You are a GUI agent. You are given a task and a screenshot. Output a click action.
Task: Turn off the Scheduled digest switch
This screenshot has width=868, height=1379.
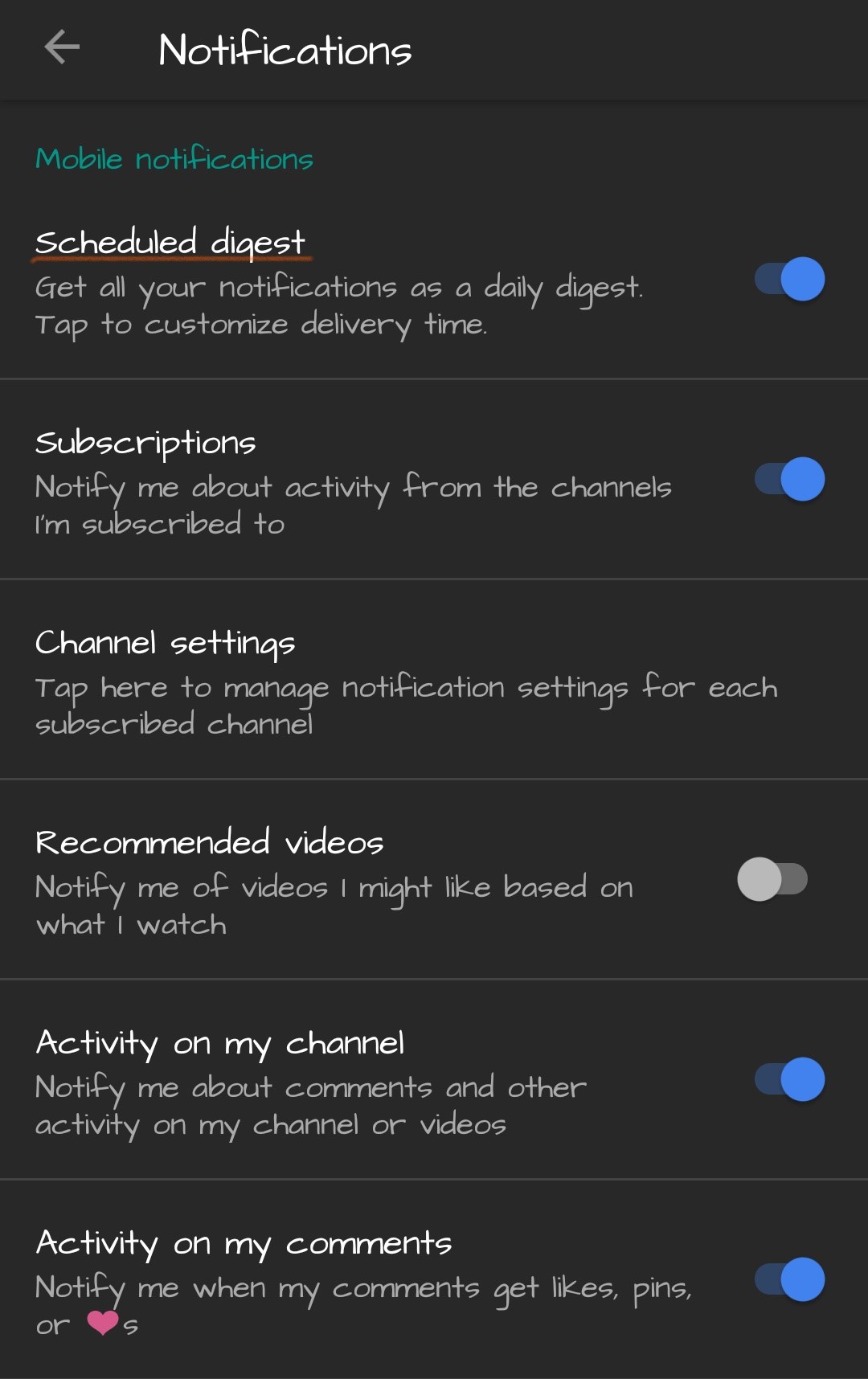(x=789, y=280)
